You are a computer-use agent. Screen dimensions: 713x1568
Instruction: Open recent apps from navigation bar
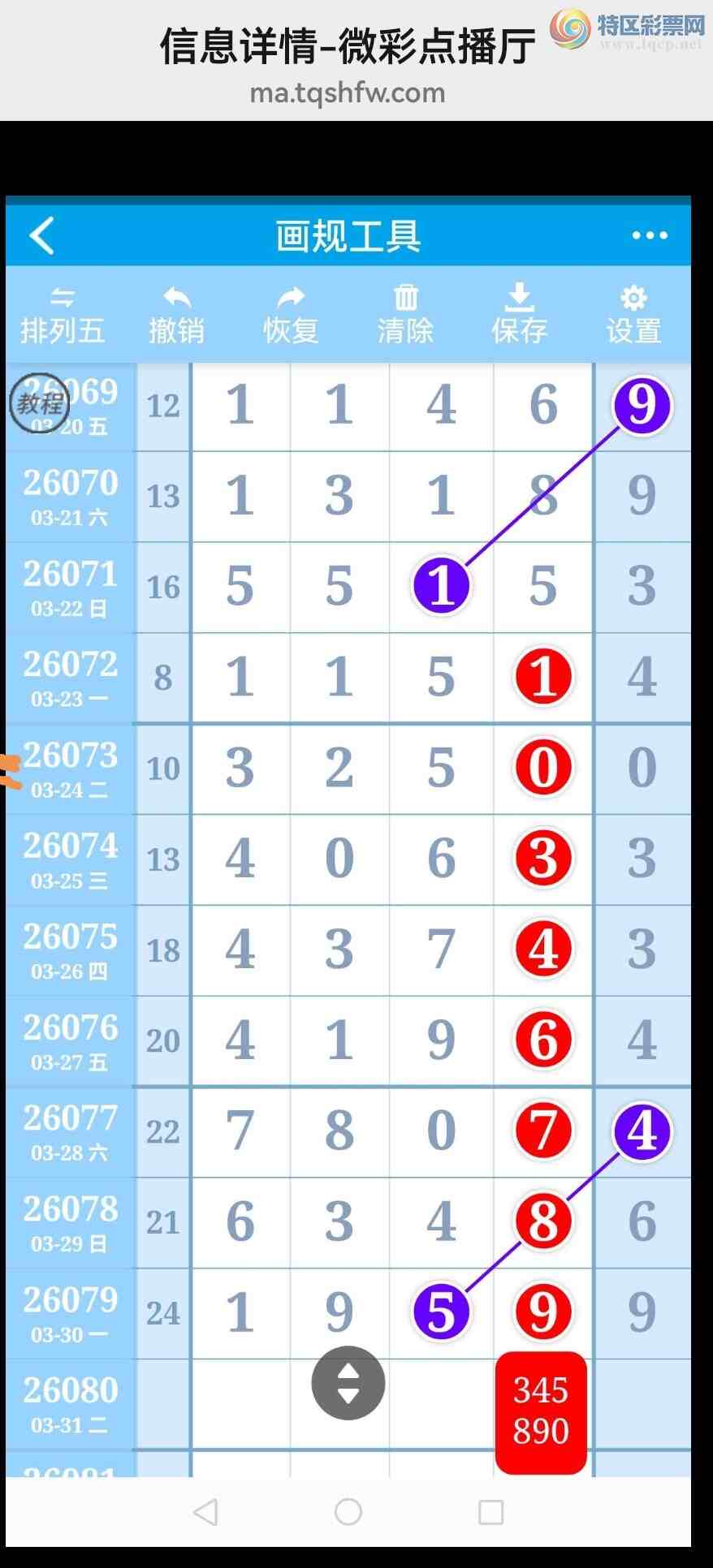coord(491,1511)
